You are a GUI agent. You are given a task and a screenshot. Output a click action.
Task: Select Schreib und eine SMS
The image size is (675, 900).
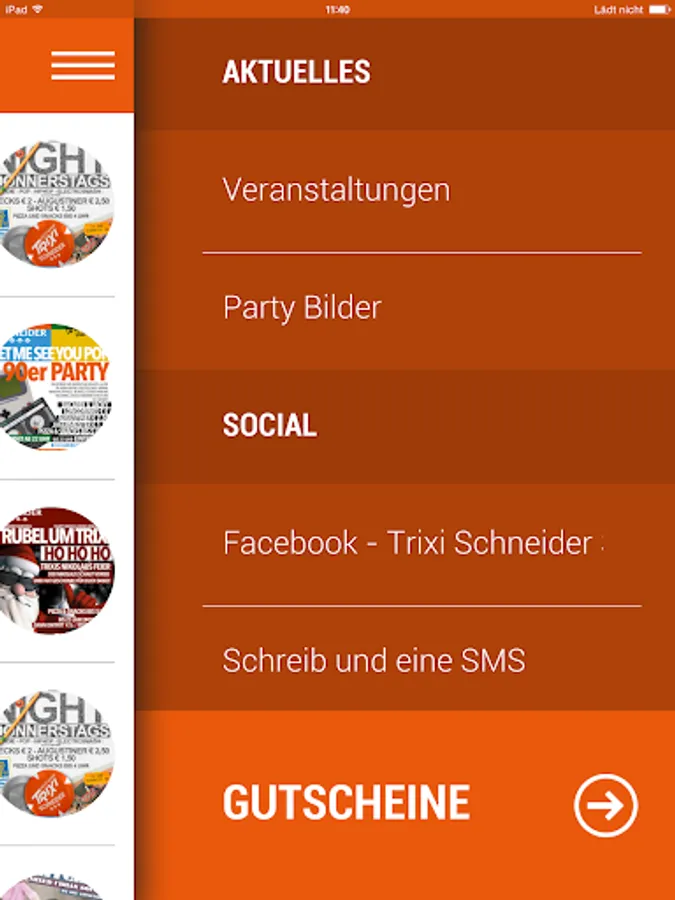pyautogui.click(x=373, y=660)
